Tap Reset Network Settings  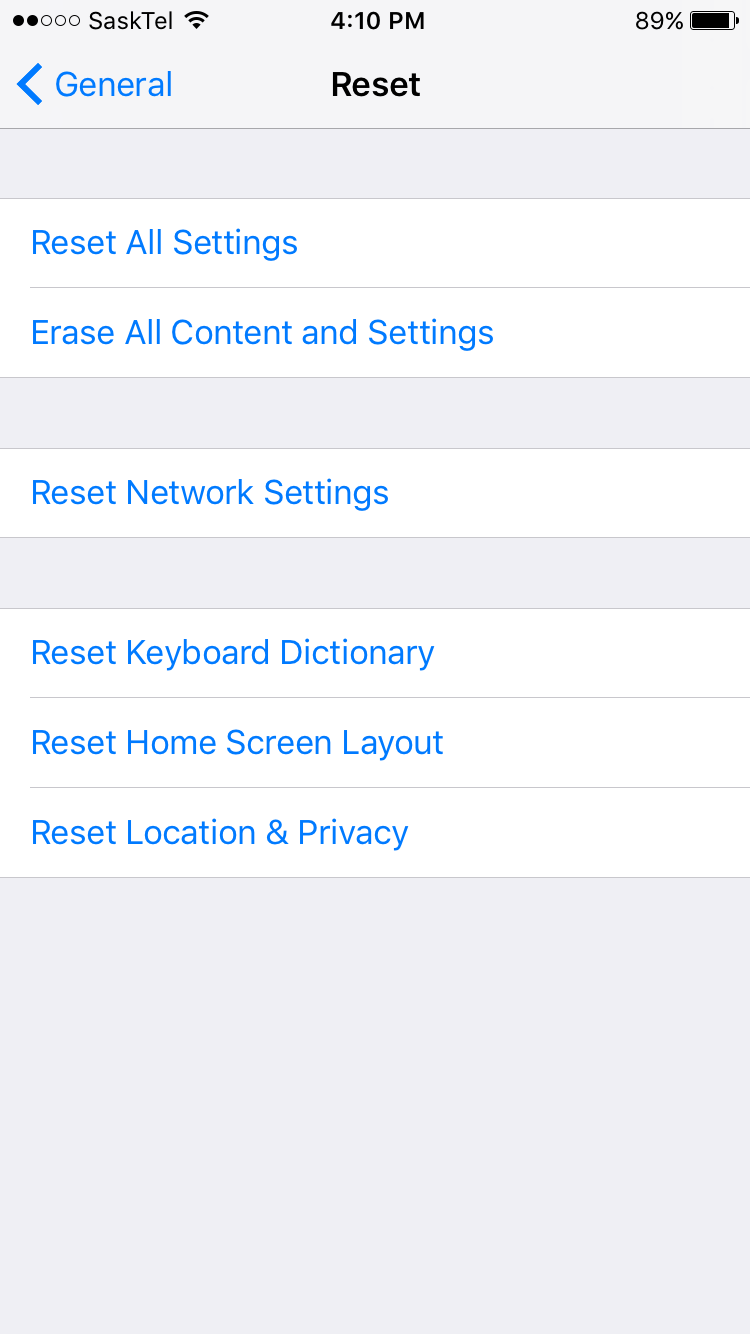click(210, 493)
